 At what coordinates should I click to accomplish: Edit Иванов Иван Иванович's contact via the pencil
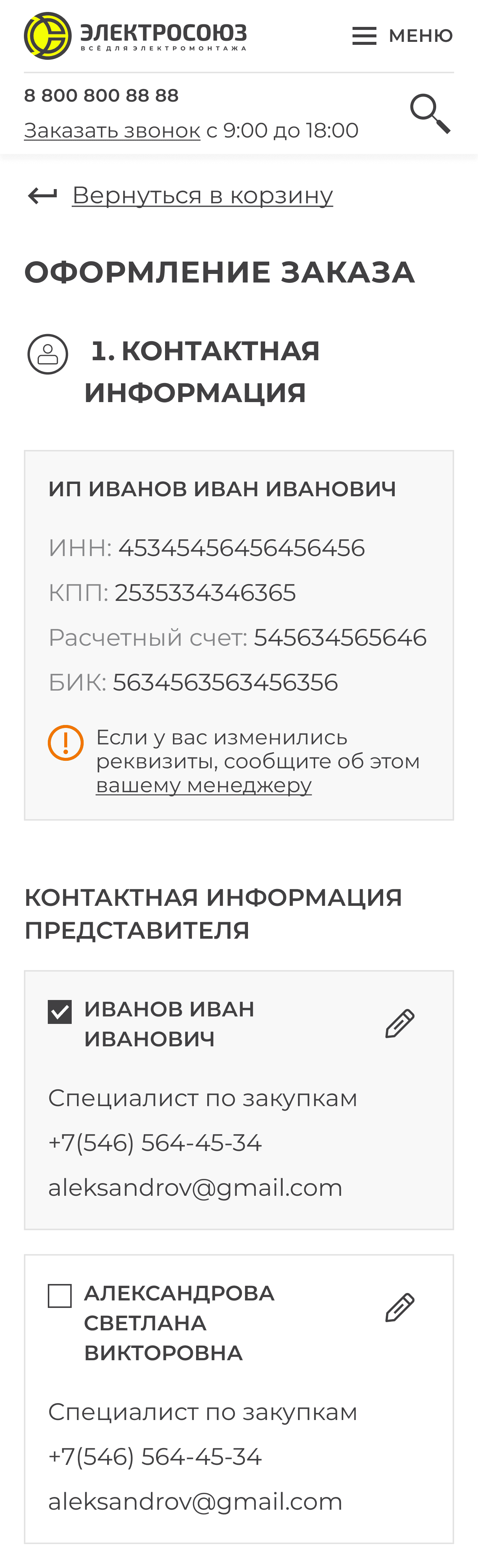[x=400, y=1023]
